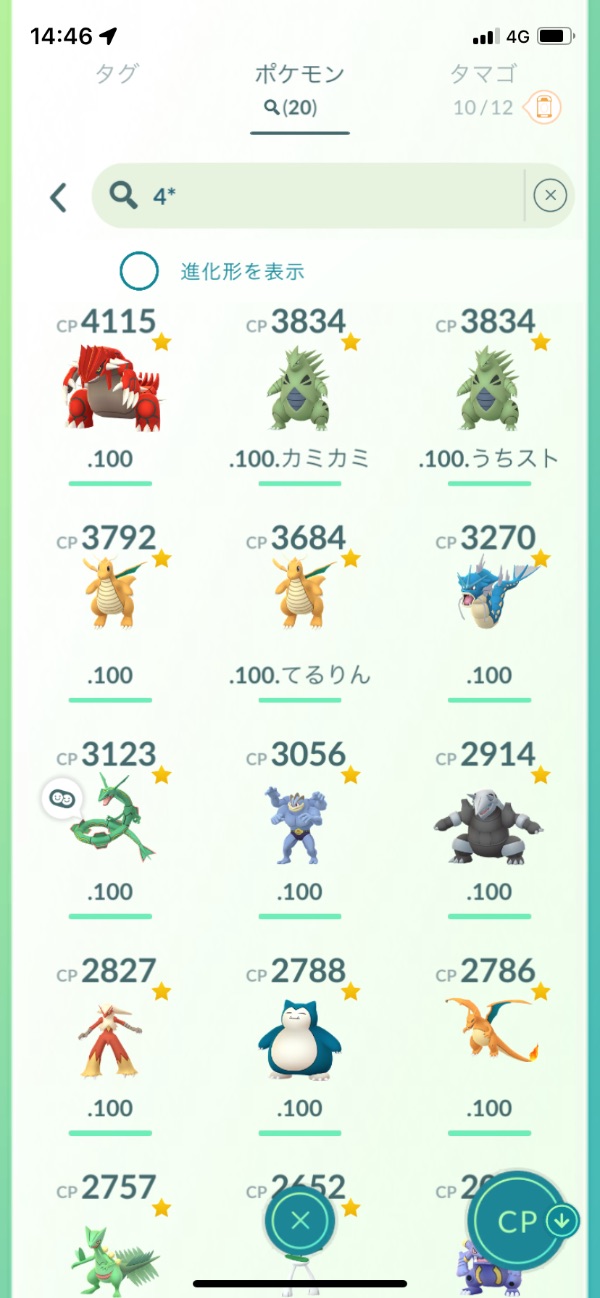View the CP 3270 Gyarados
Viewport: 600px width, 1298px height.
489,612
